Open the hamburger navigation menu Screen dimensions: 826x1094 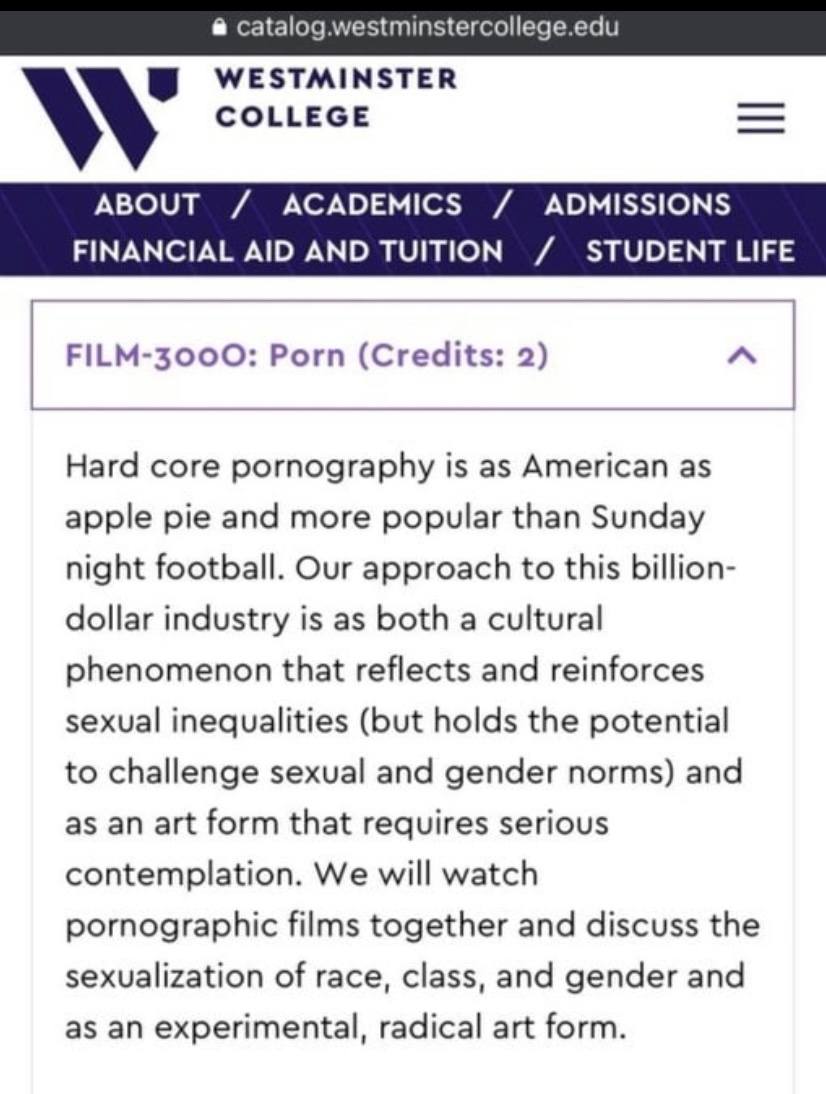(x=761, y=120)
